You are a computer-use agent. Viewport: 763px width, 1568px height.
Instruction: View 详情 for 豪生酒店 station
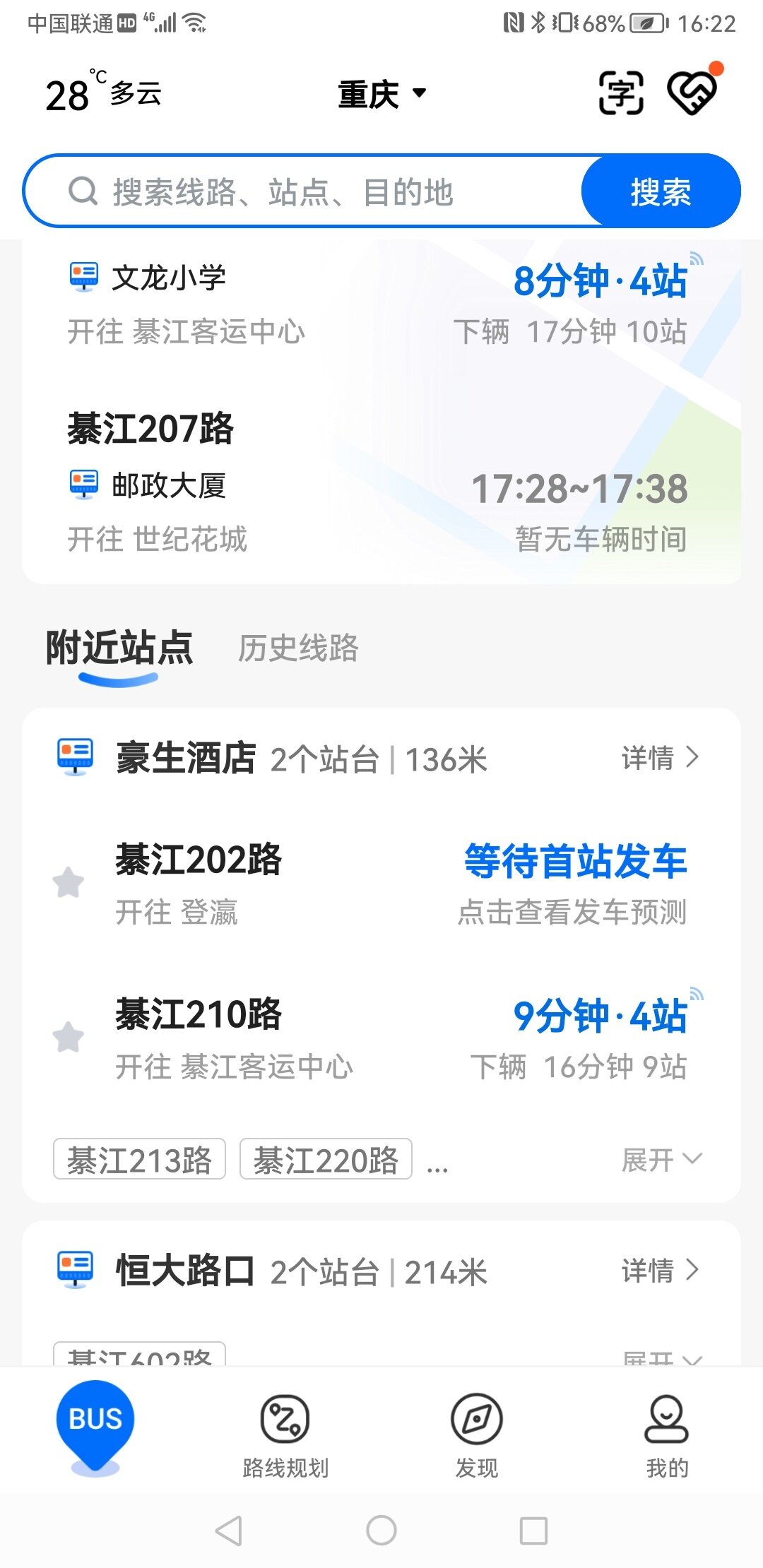click(660, 758)
